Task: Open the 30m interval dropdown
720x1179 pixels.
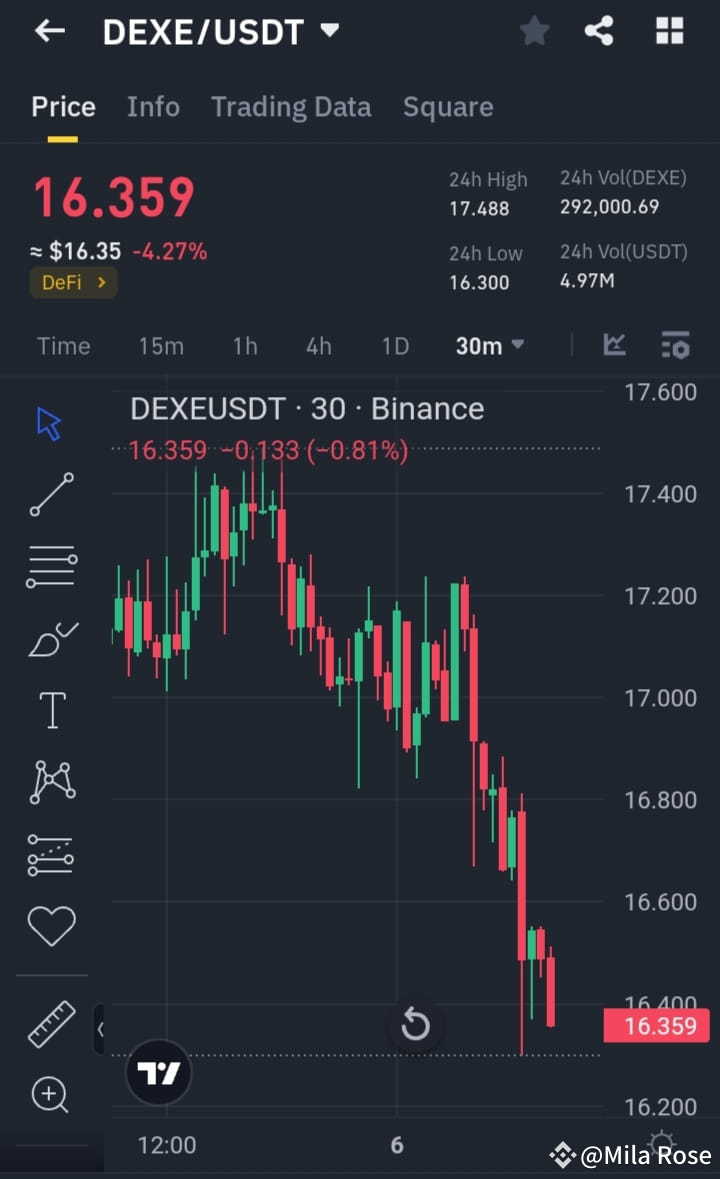Action: 489,345
